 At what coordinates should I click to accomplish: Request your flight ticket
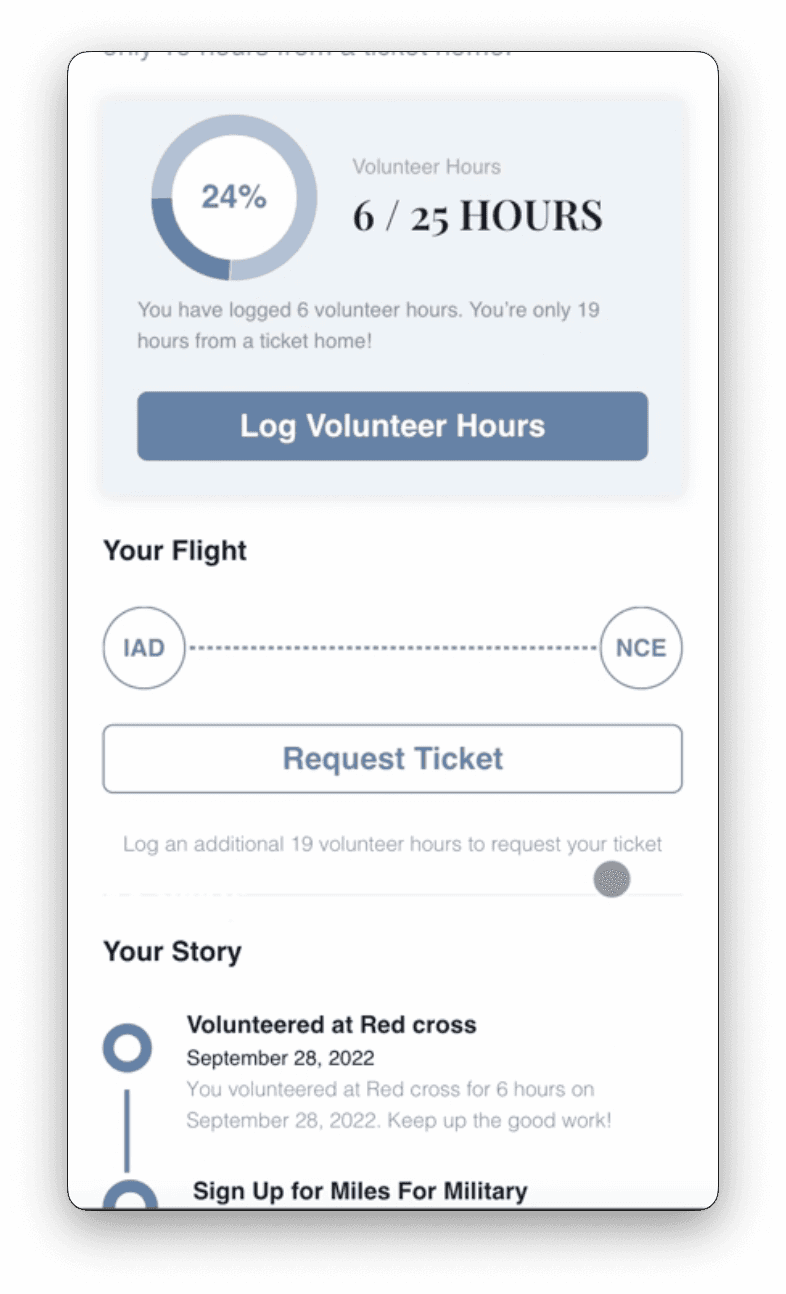392,759
